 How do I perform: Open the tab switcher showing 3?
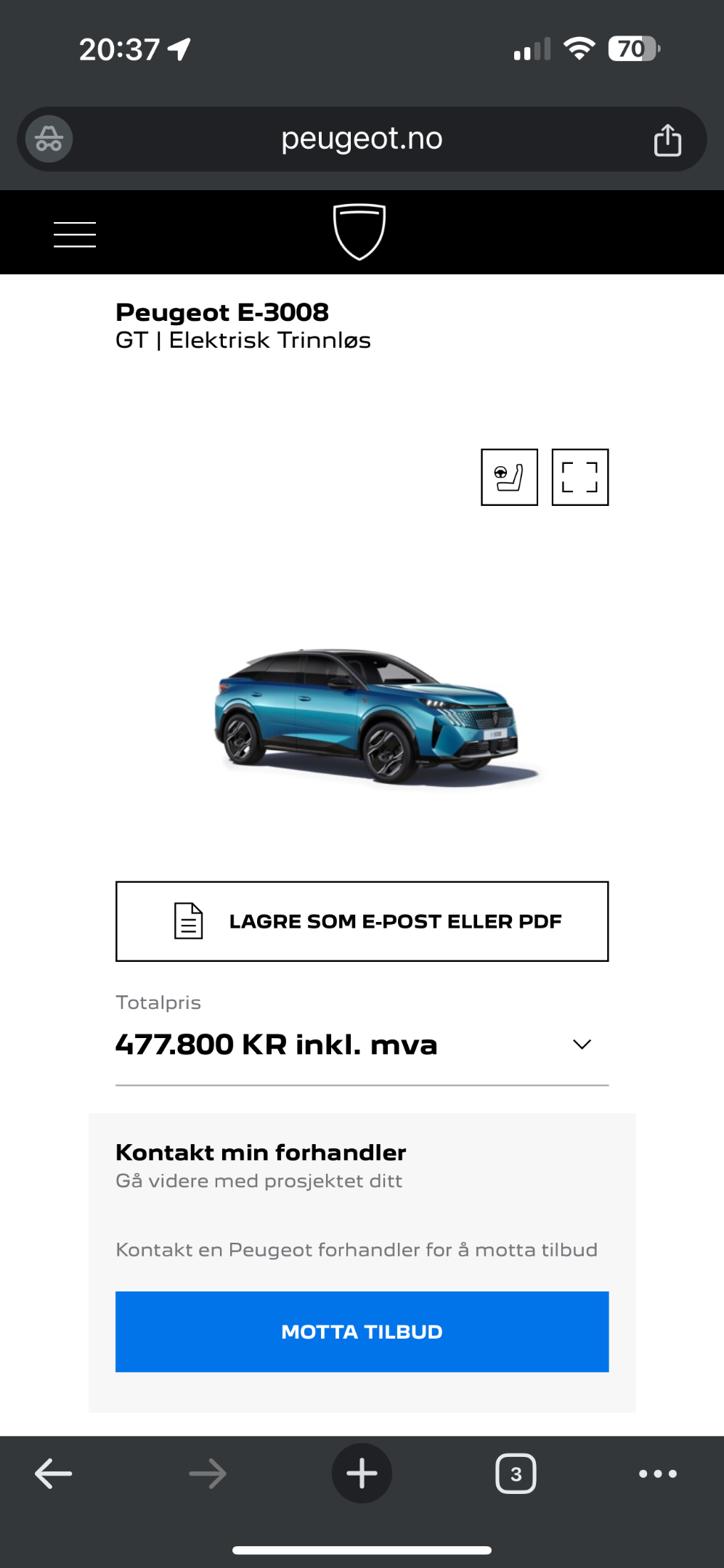point(516,1474)
